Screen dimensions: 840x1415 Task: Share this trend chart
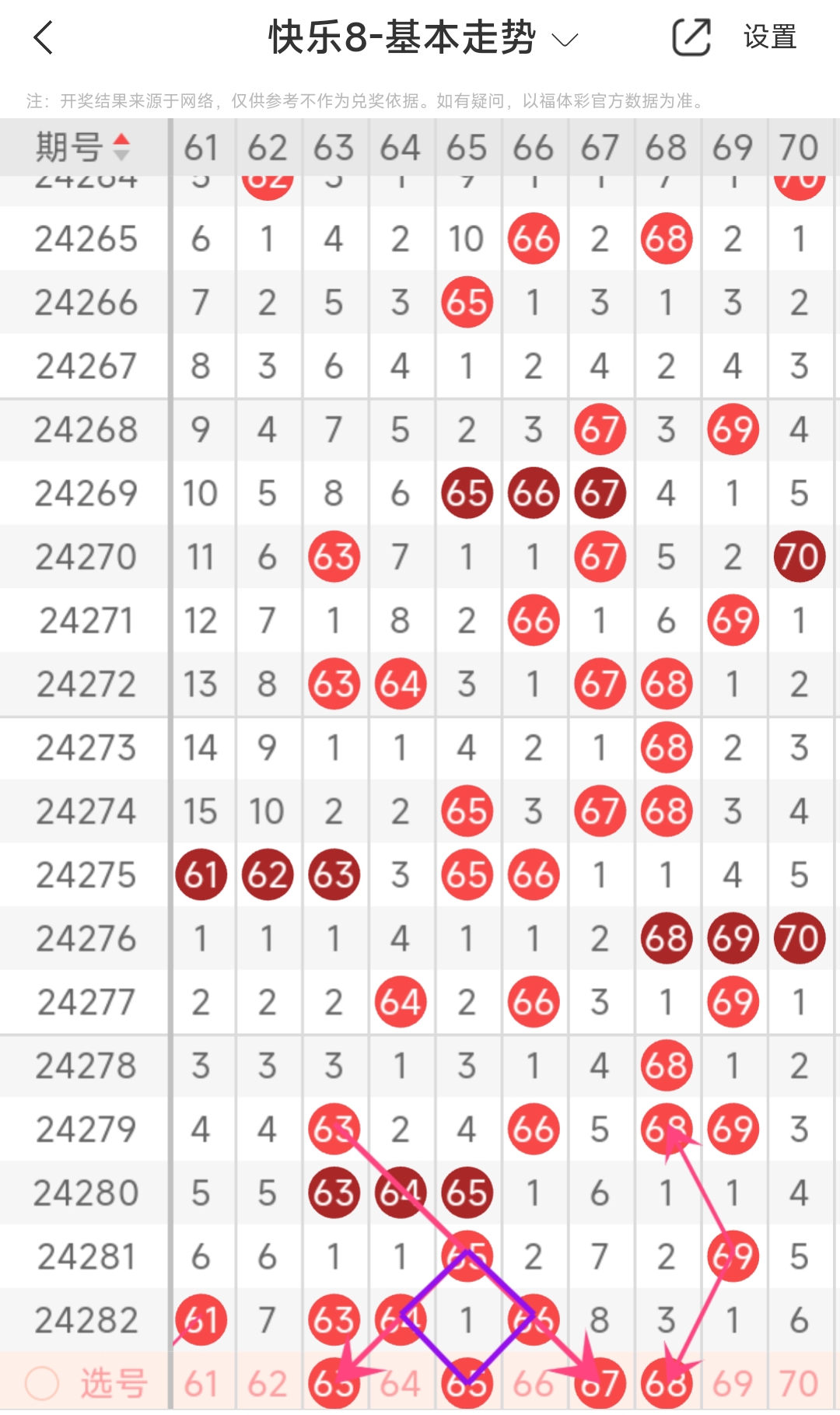tap(691, 37)
